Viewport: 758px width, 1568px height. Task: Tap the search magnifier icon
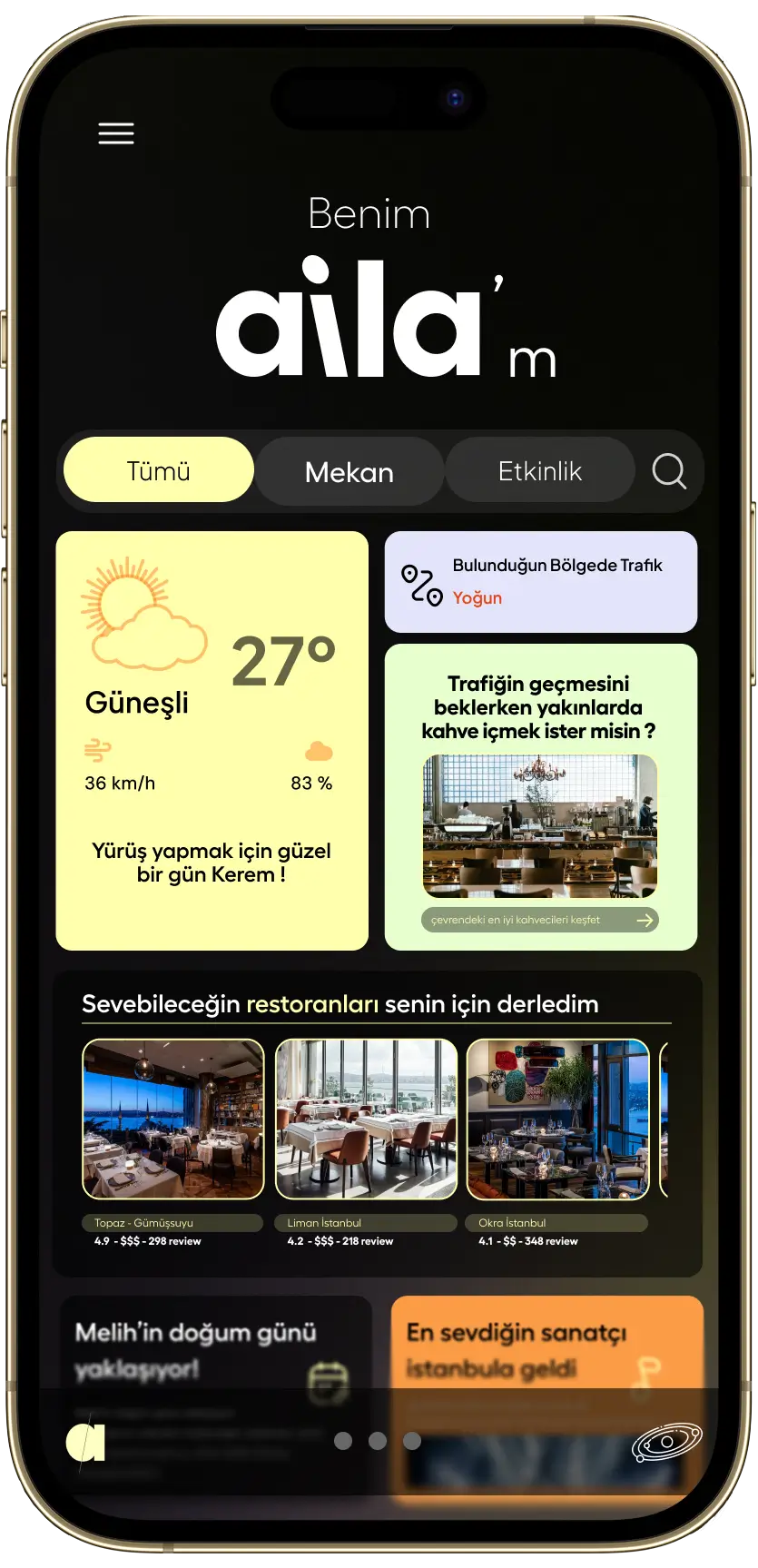click(x=669, y=470)
